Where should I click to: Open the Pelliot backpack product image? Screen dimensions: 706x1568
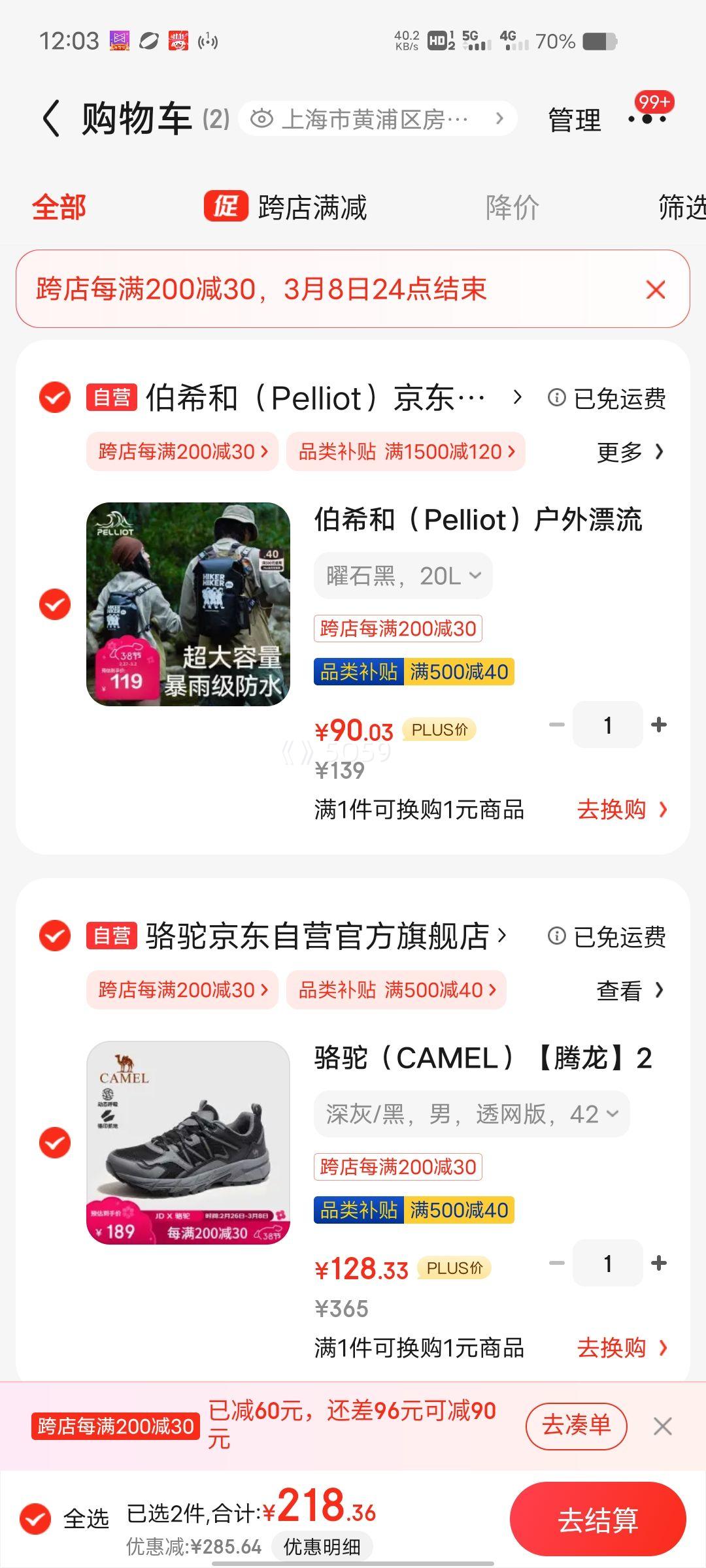tap(188, 604)
